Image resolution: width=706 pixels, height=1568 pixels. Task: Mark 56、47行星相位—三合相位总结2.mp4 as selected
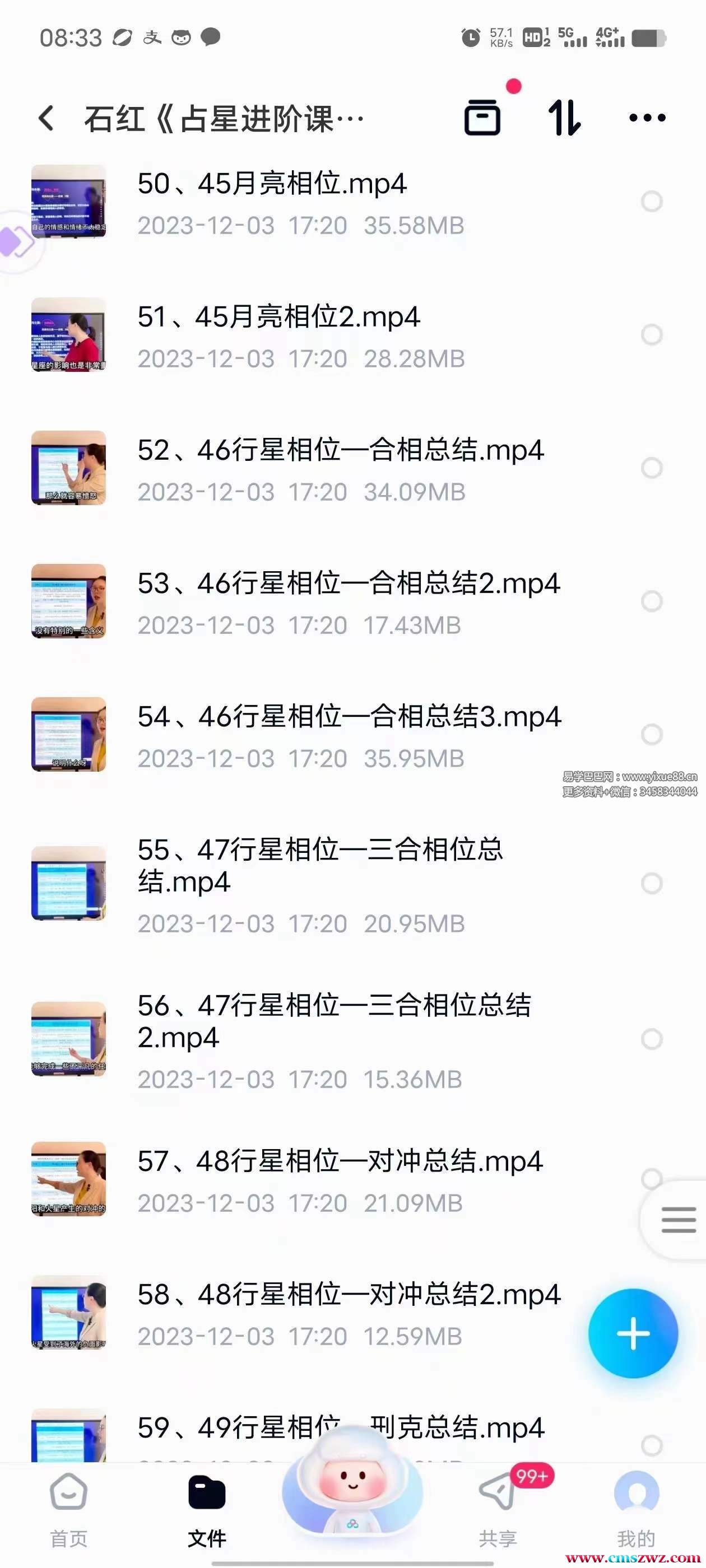click(651, 1038)
